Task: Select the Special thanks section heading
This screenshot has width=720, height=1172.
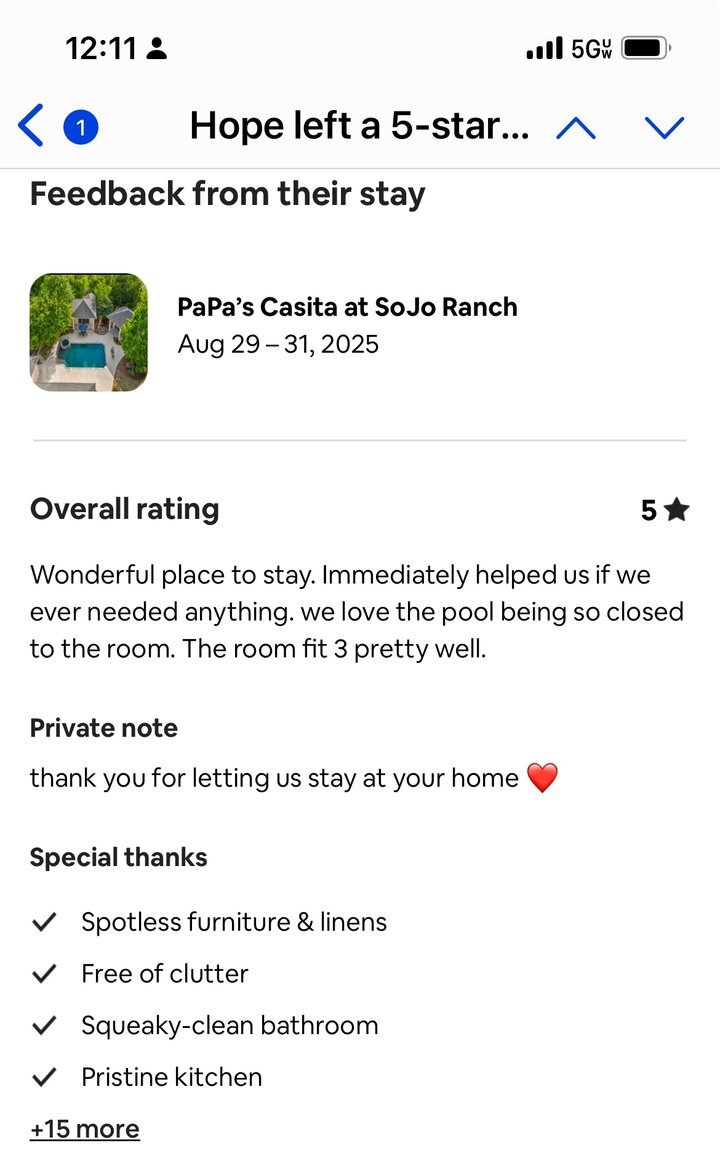Action: (x=118, y=857)
